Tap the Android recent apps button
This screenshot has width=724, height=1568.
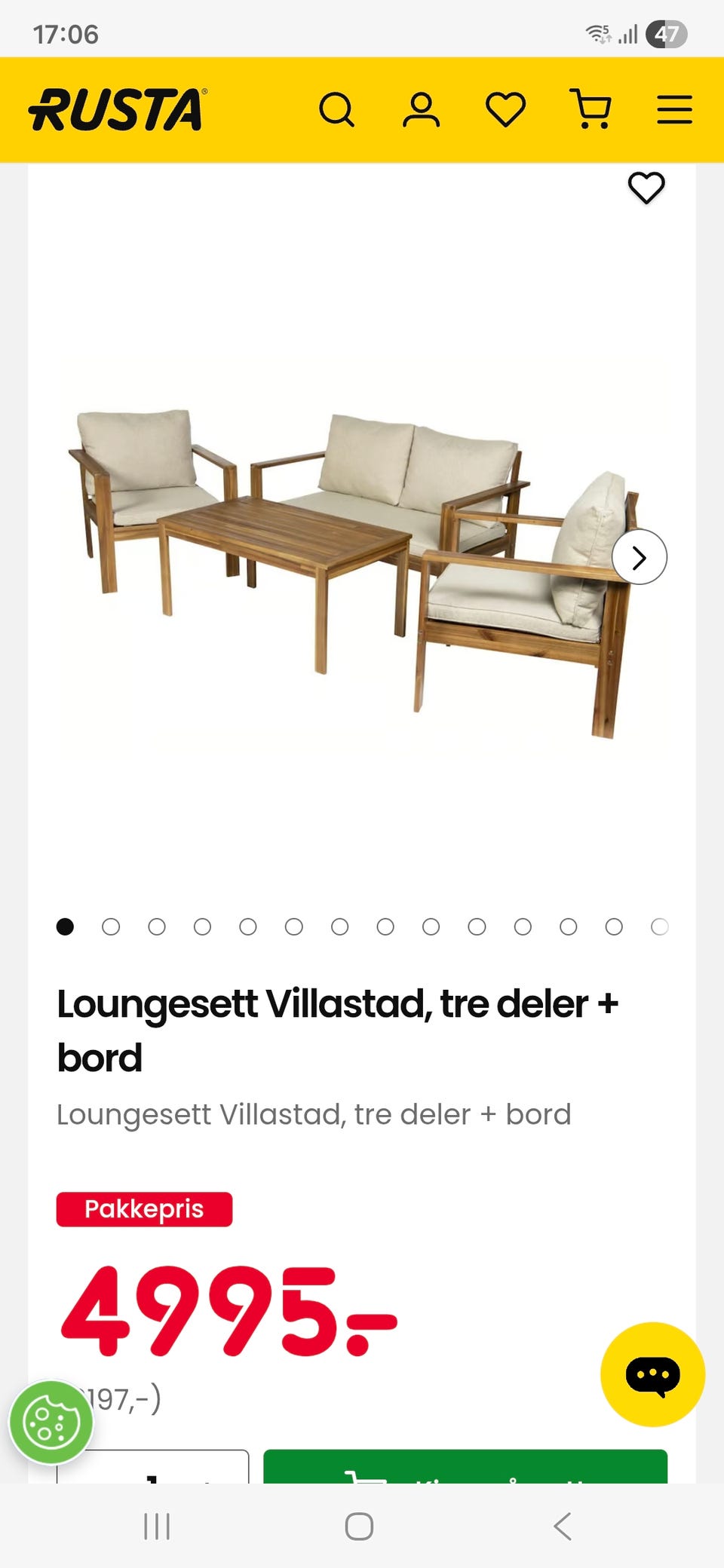pyautogui.click(x=155, y=1528)
